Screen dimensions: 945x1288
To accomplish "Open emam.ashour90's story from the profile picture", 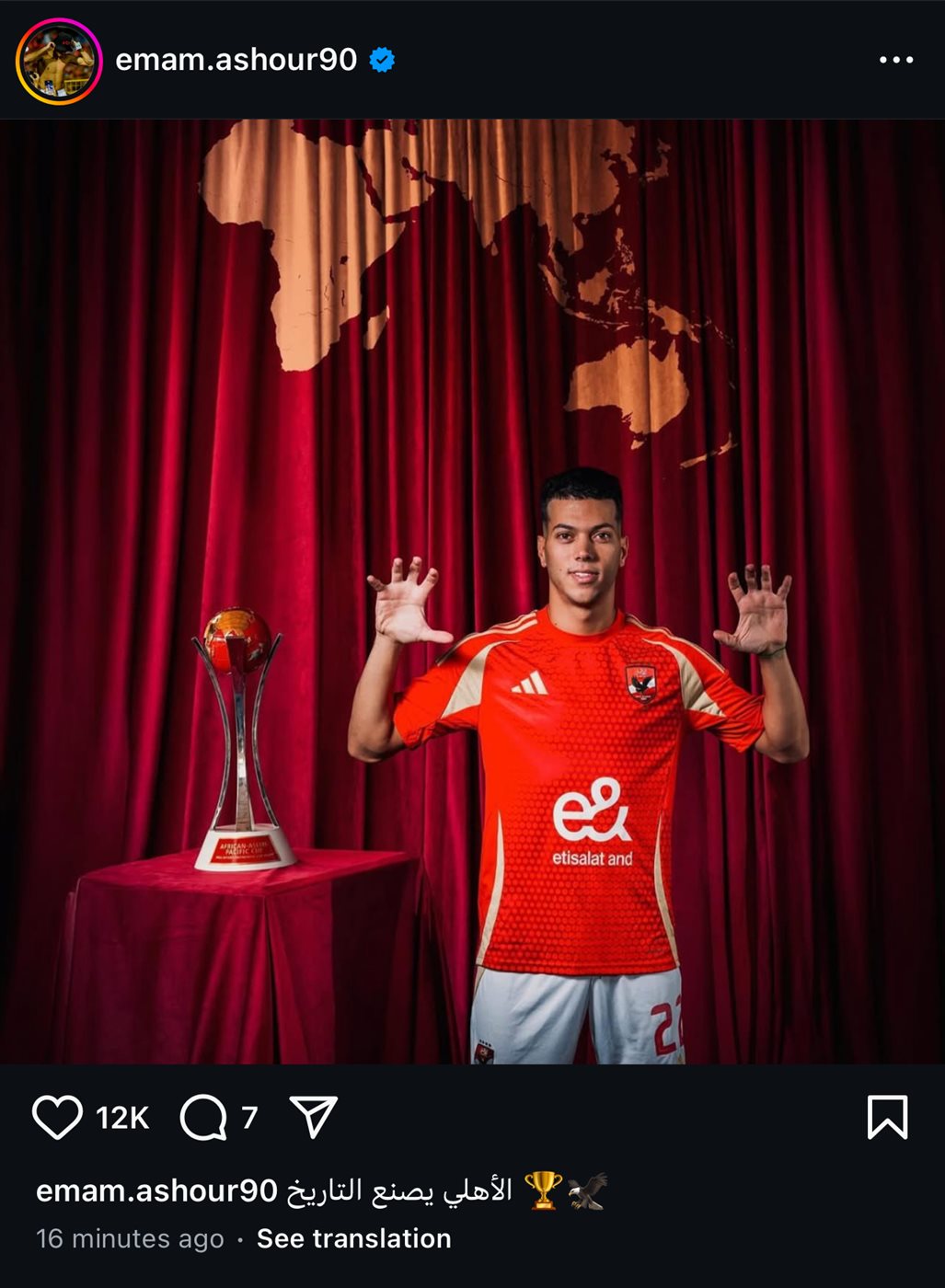I will (58, 61).
